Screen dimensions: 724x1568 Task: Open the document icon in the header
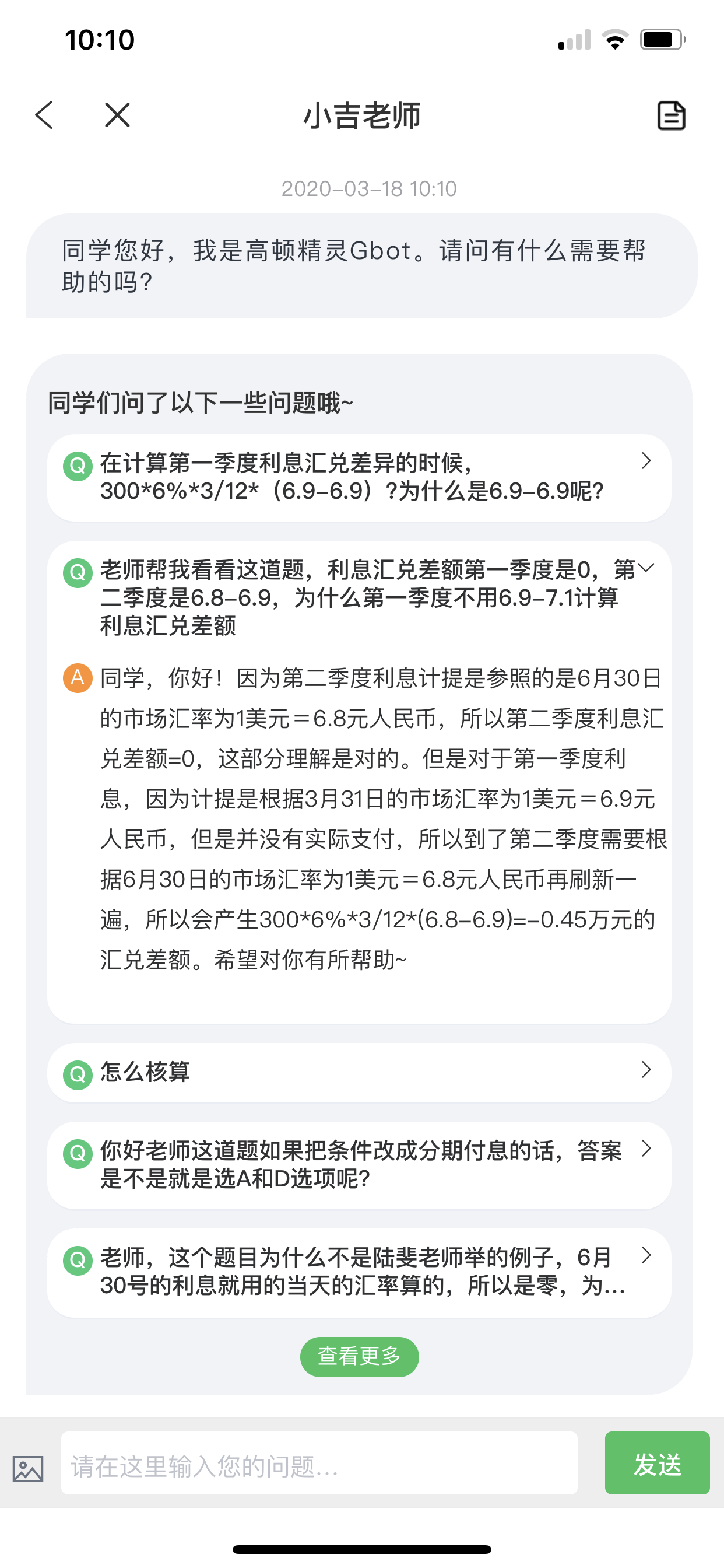[671, 116]
